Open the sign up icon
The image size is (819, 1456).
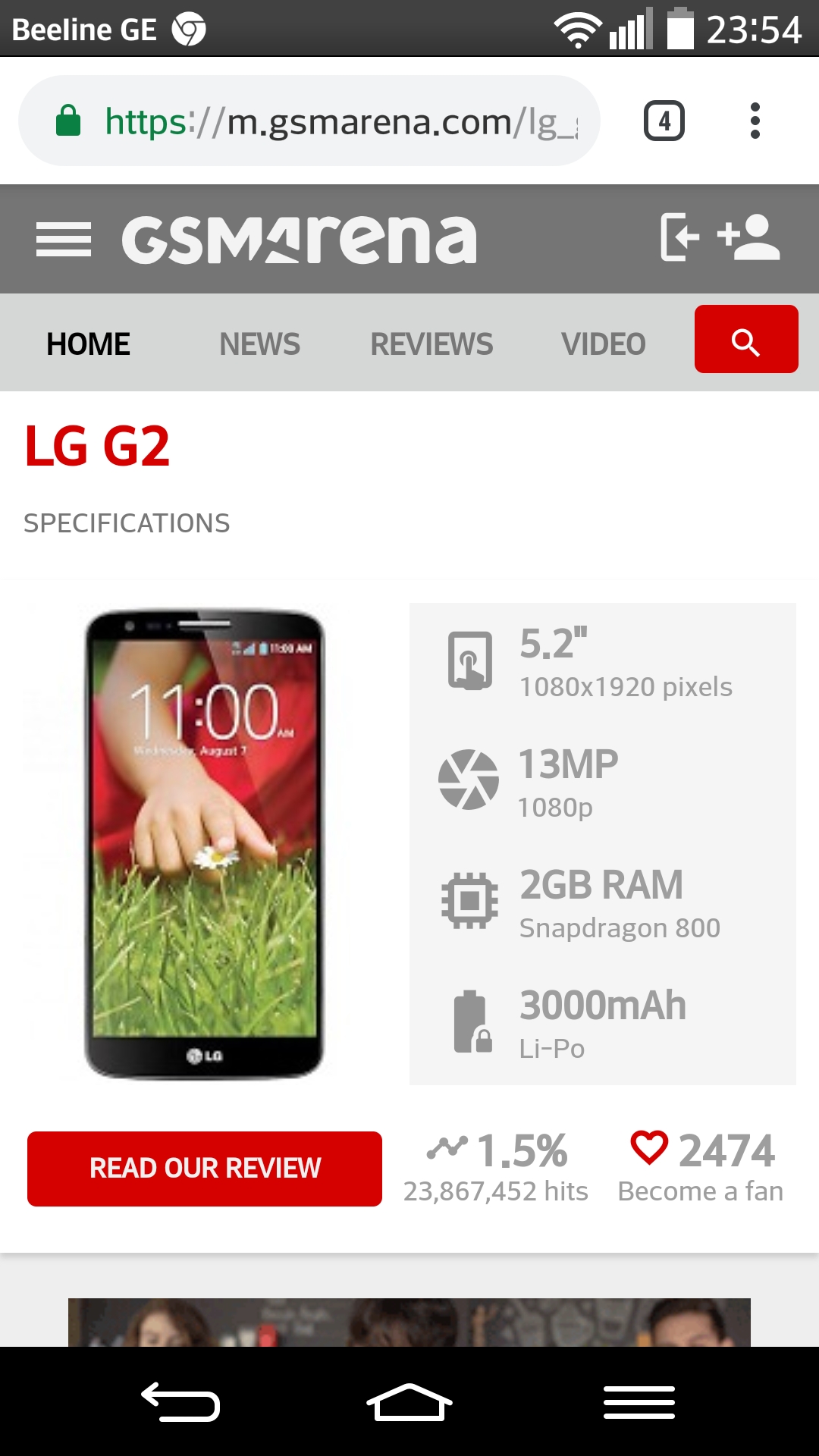(749, 237)
